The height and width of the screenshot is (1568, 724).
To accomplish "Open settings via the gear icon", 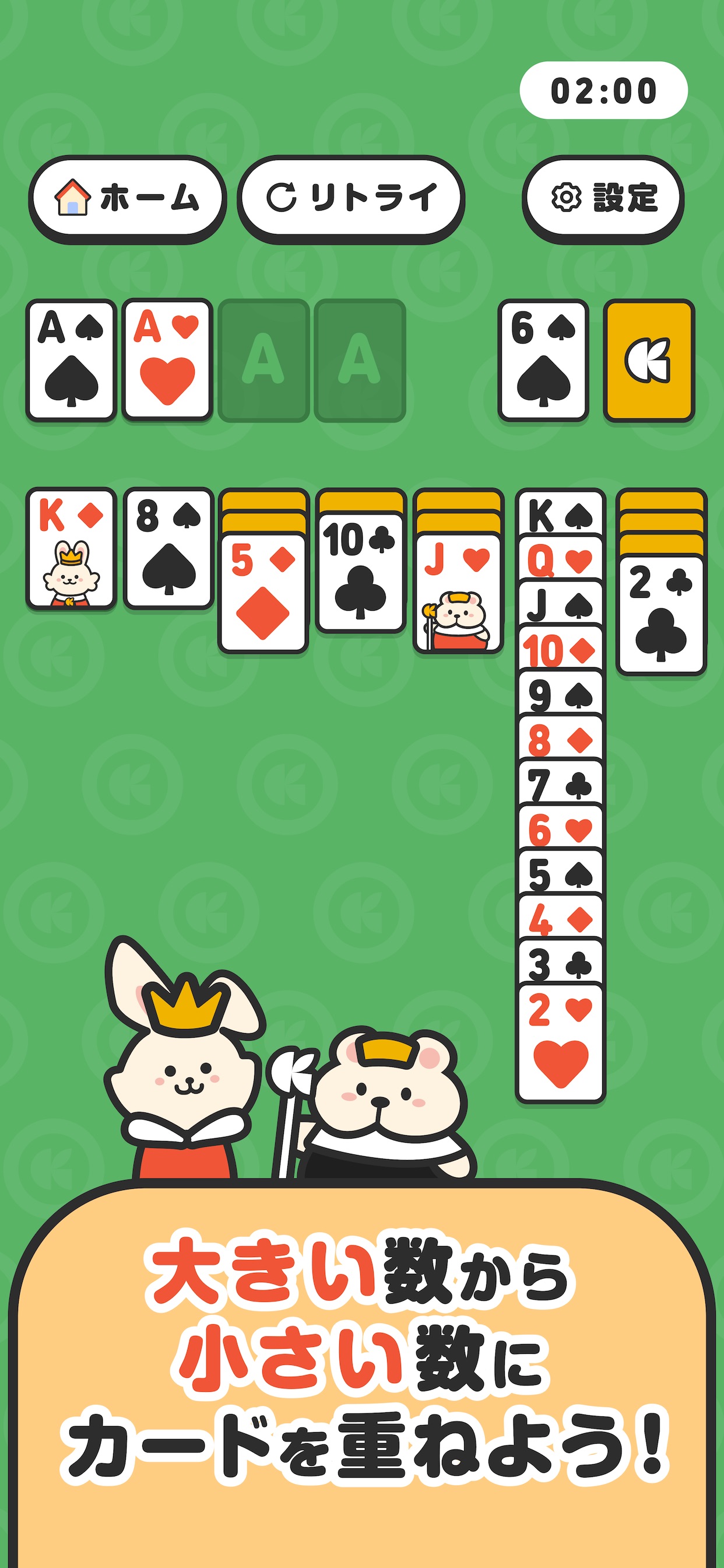I will click(x=567, y=196).
